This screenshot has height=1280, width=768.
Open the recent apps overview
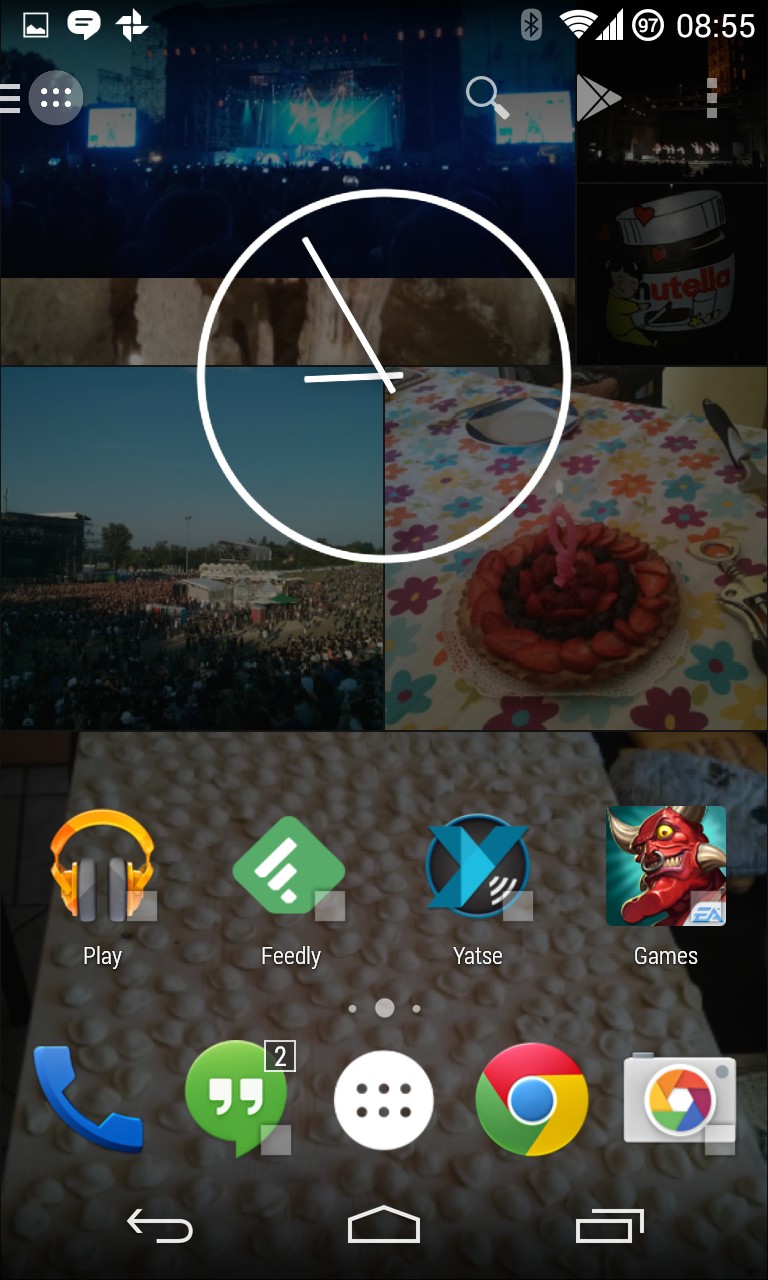coord(609,1224)
